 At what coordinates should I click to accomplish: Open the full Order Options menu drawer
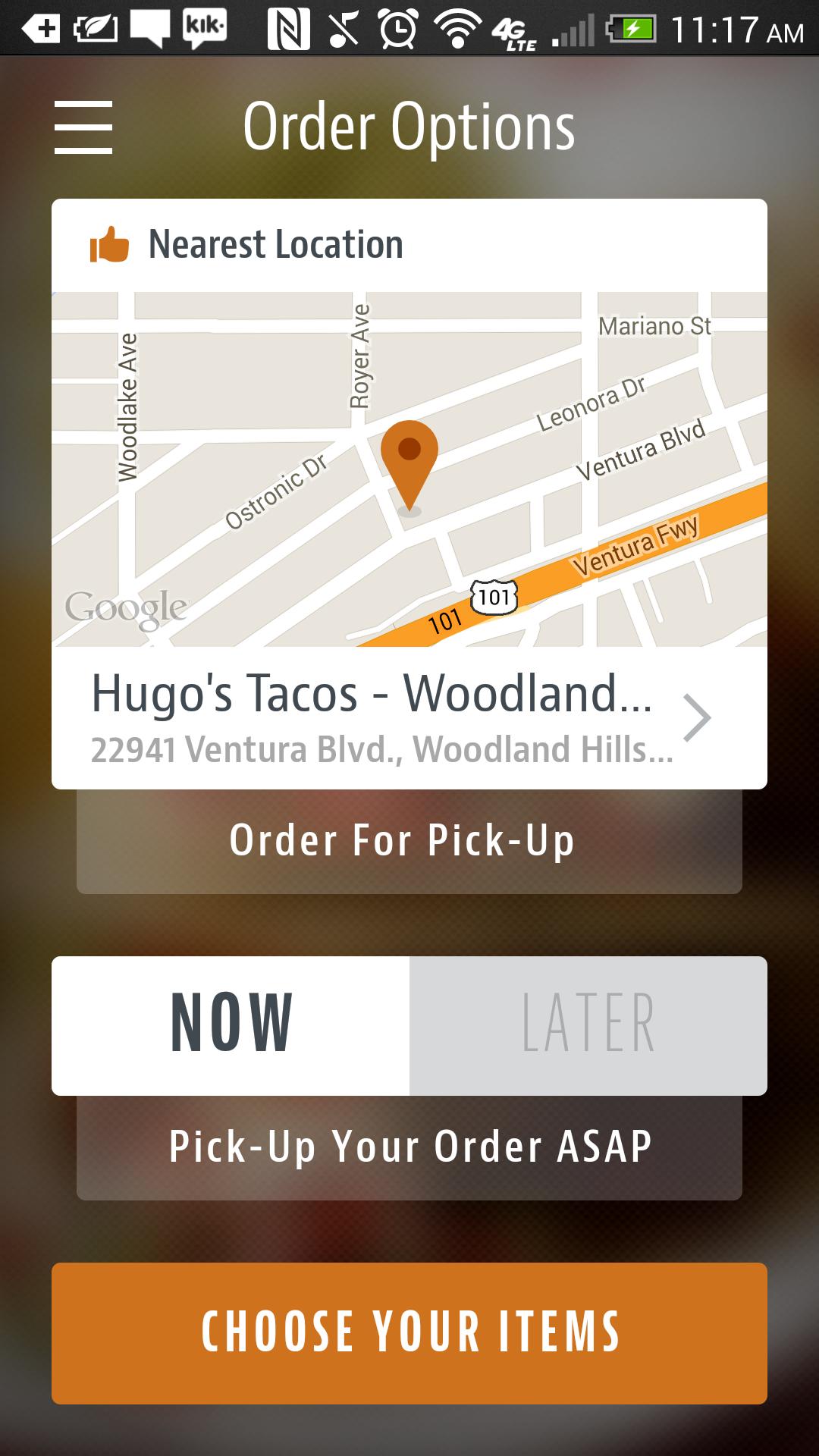83,127
